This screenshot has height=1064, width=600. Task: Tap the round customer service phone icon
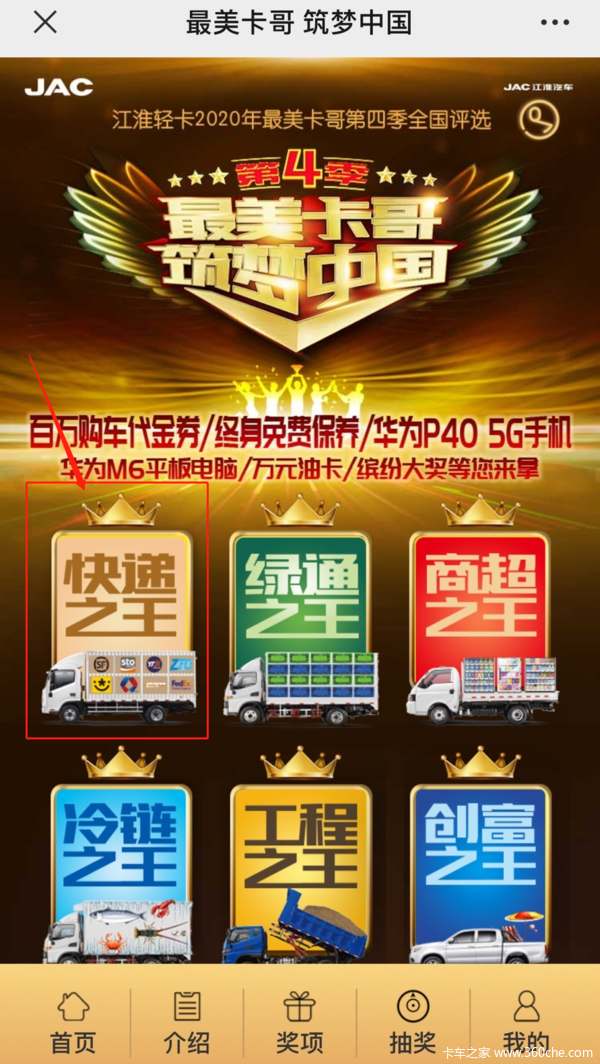click(x=539, y=120)
